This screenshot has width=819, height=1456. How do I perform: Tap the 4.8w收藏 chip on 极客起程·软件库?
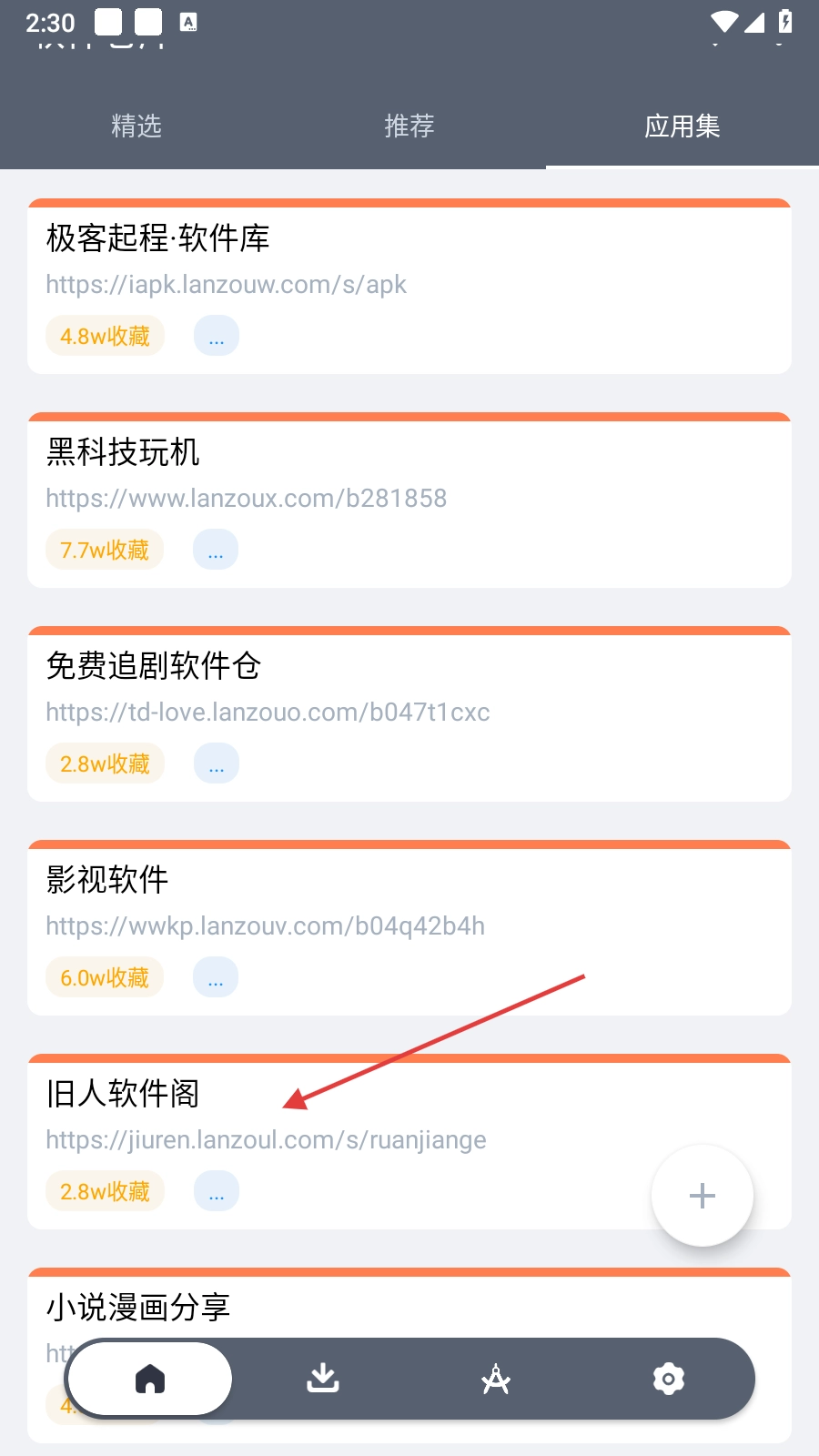point(105,336)
